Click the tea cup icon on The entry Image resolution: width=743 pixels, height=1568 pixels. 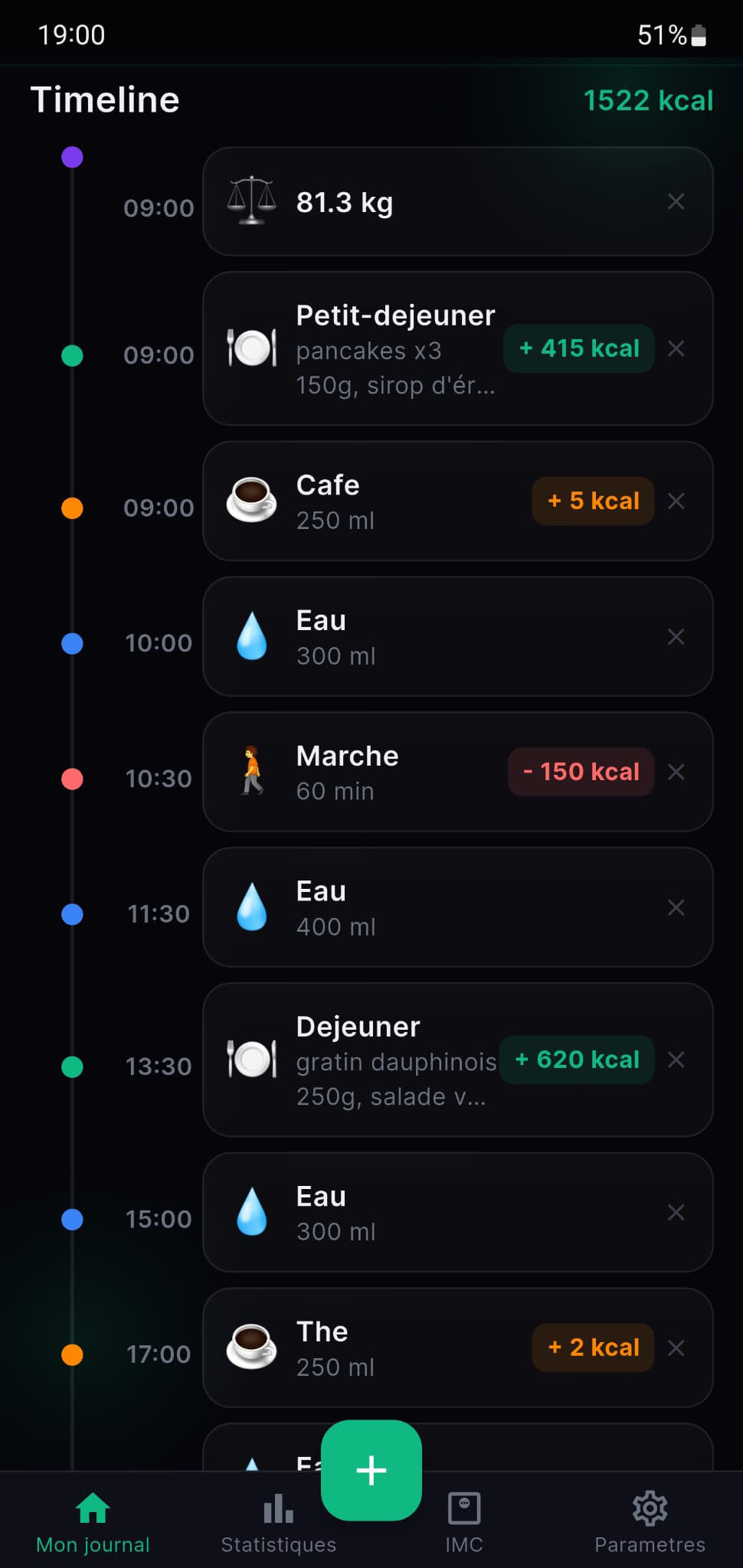(250, 1347)
